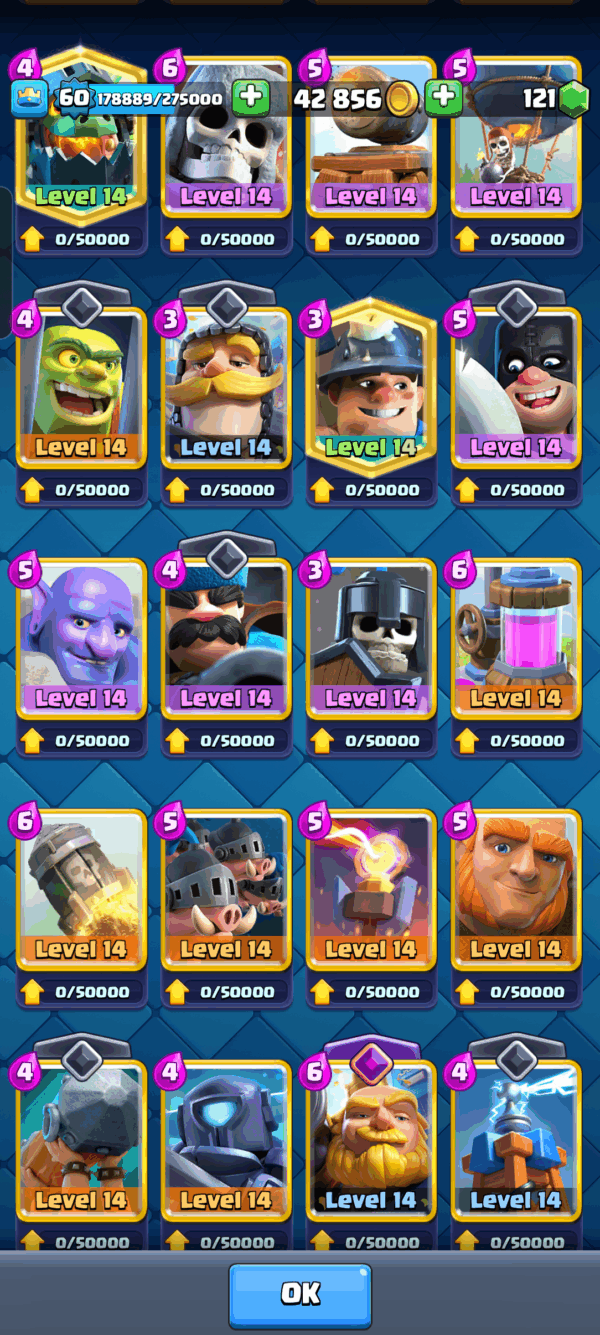Image resolution: width=600 pixels, height=1335 pixels.
Task: Open the Tesla card
Action: pyautogui.click(x=516, y=1138)
